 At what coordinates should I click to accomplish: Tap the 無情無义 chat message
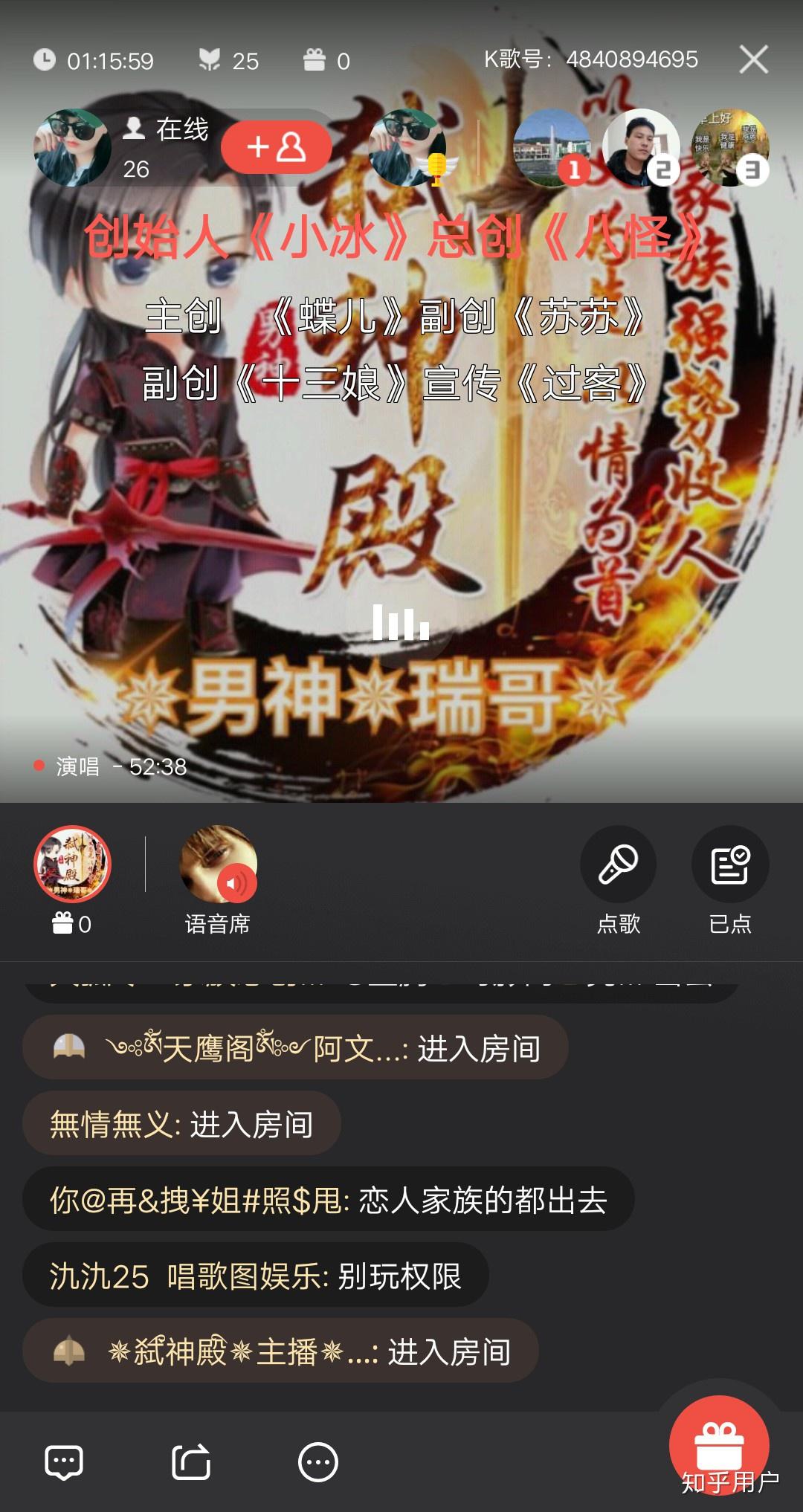pos(181,1125)
